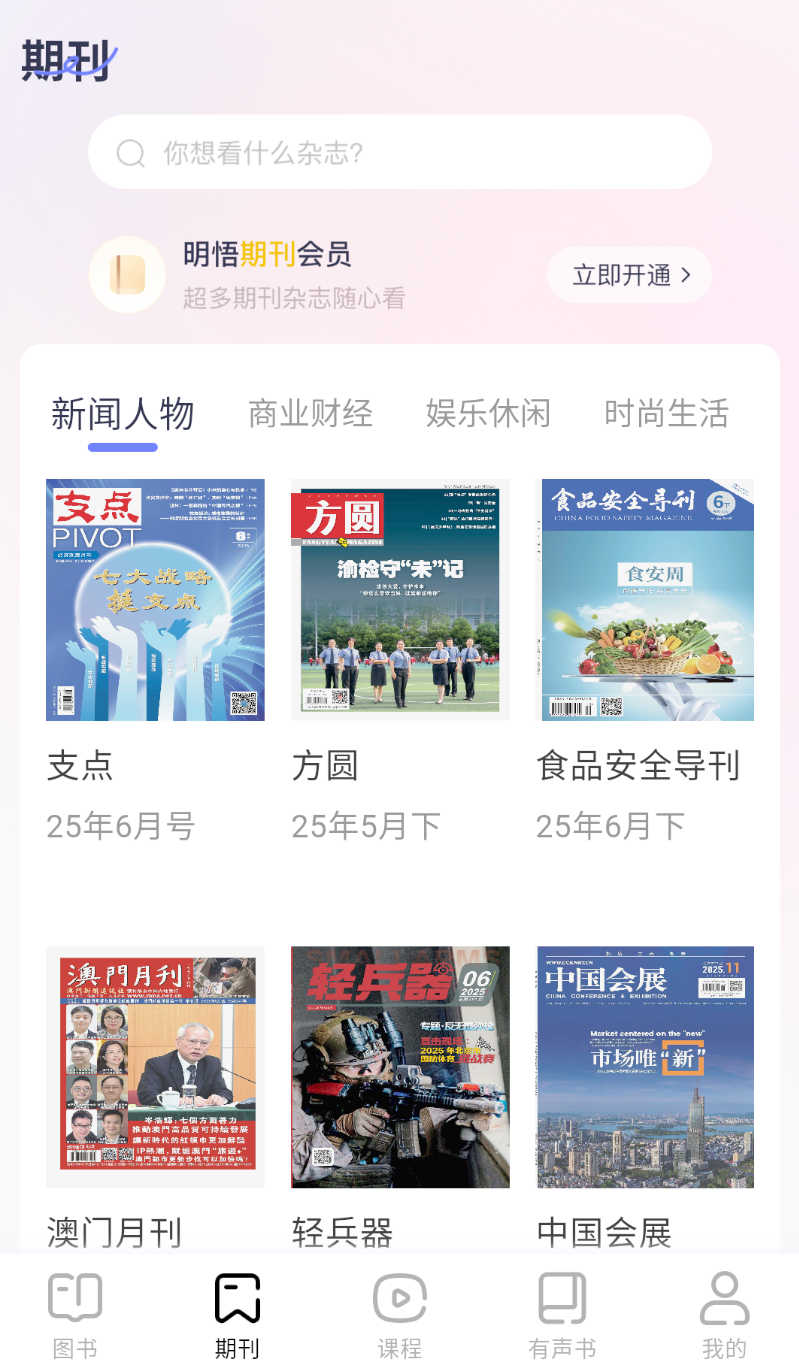Open 课程 using the play icon
The width and height of the screenshot is (799, 1369).
tap(399, 1296)
